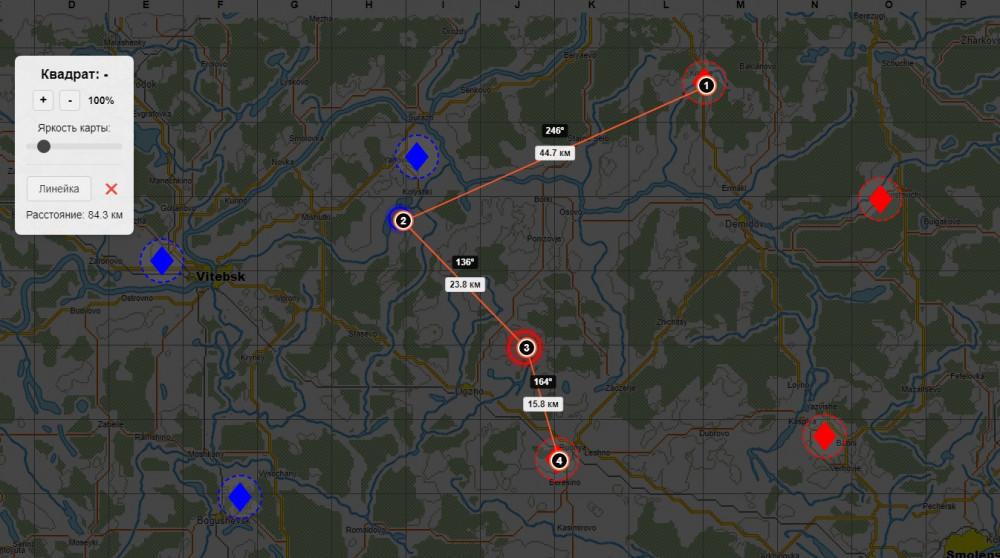Zoom in with the plus button
Viewport: 1000px width, 558px height.
(x=43, y=100)
